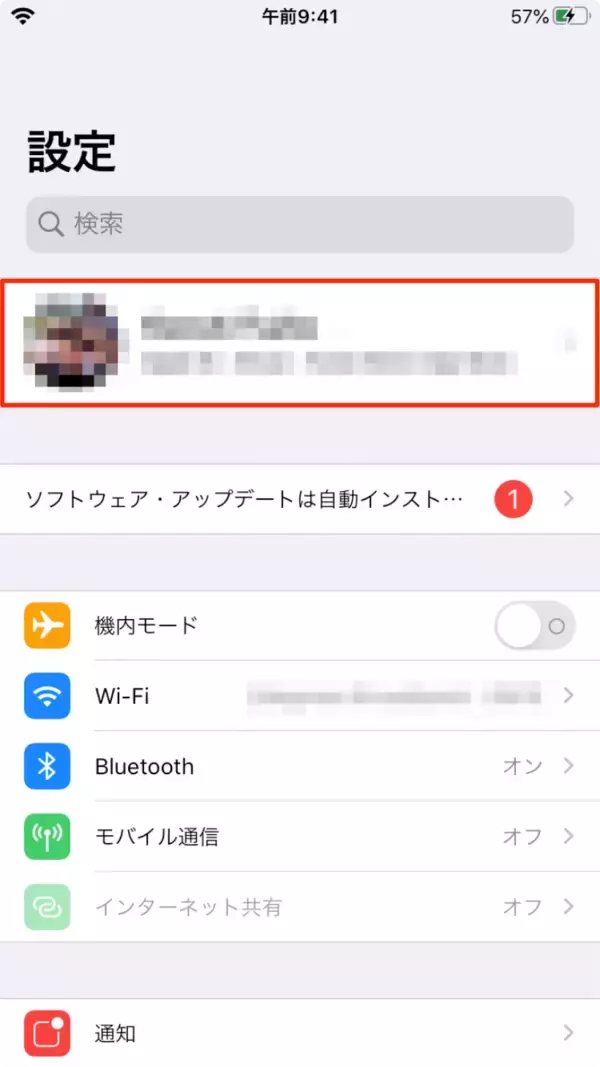
Task: Tap the 検索 search field
Action: coord(300,223)
